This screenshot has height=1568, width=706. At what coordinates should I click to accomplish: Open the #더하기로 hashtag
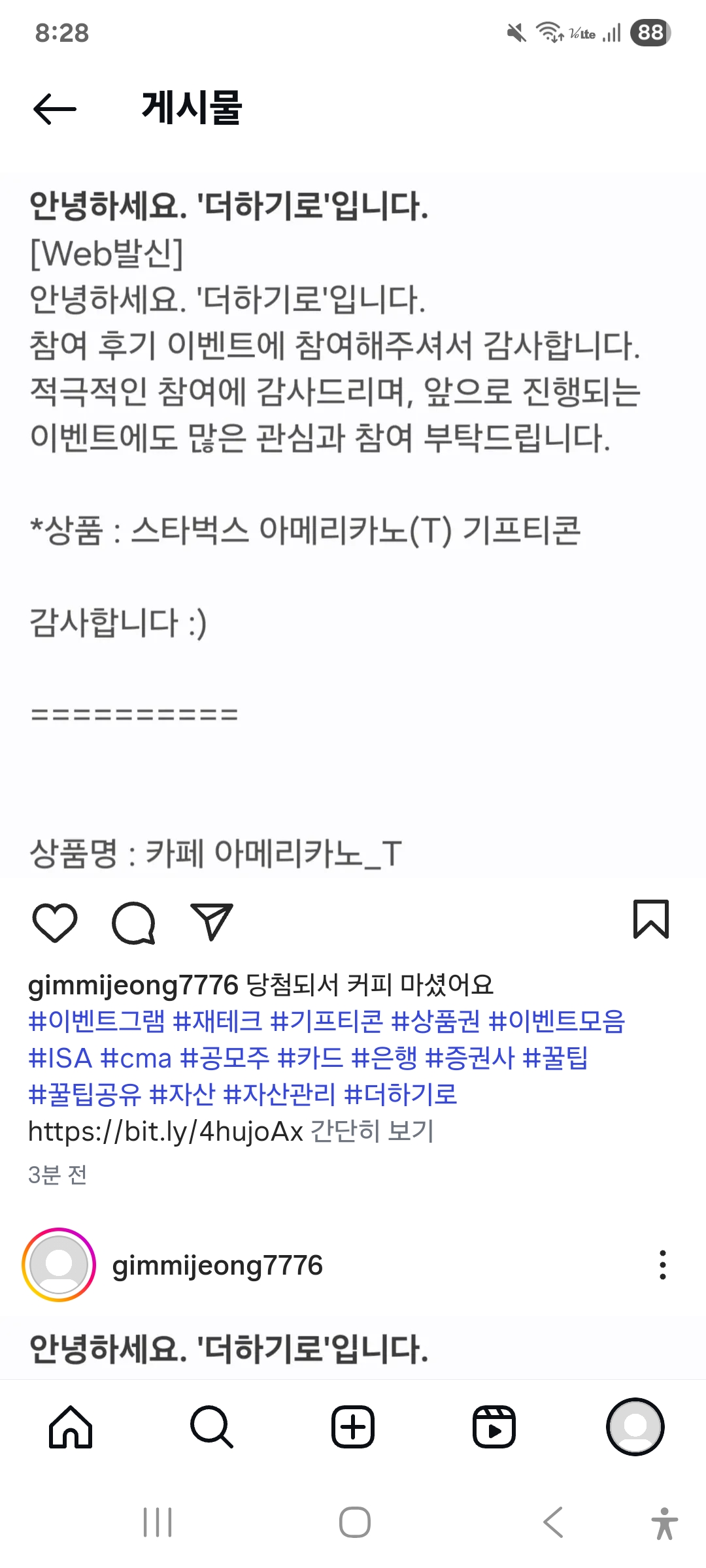click(x=401, y=1094)
